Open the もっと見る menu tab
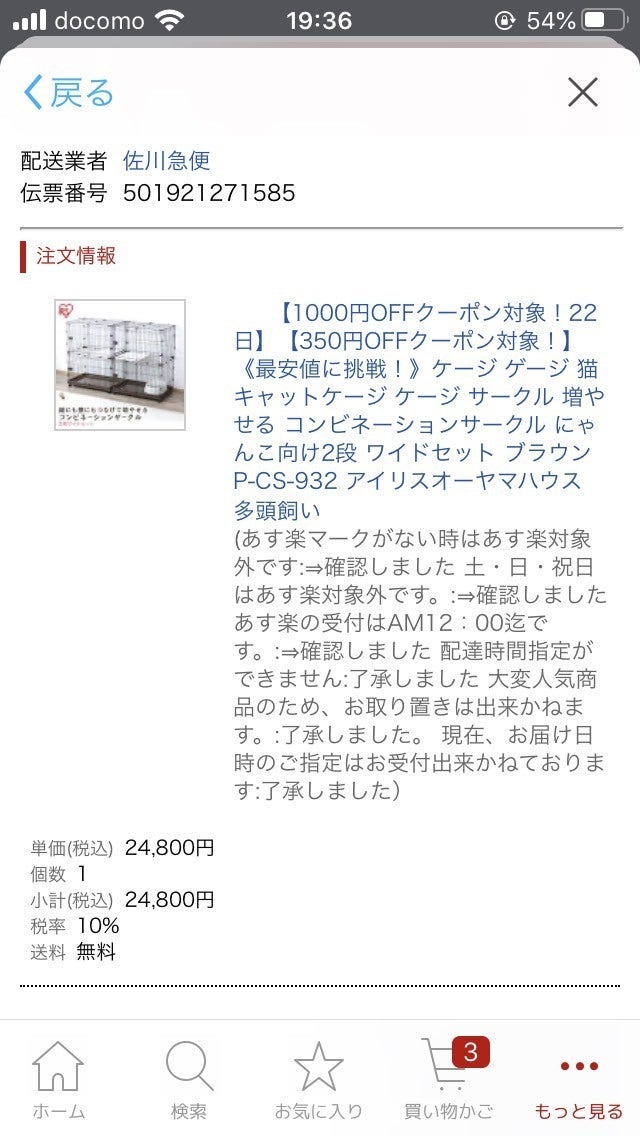The width and height of the screenshot is (640, 1136). pyautogui.click(x=578, y=1080)
